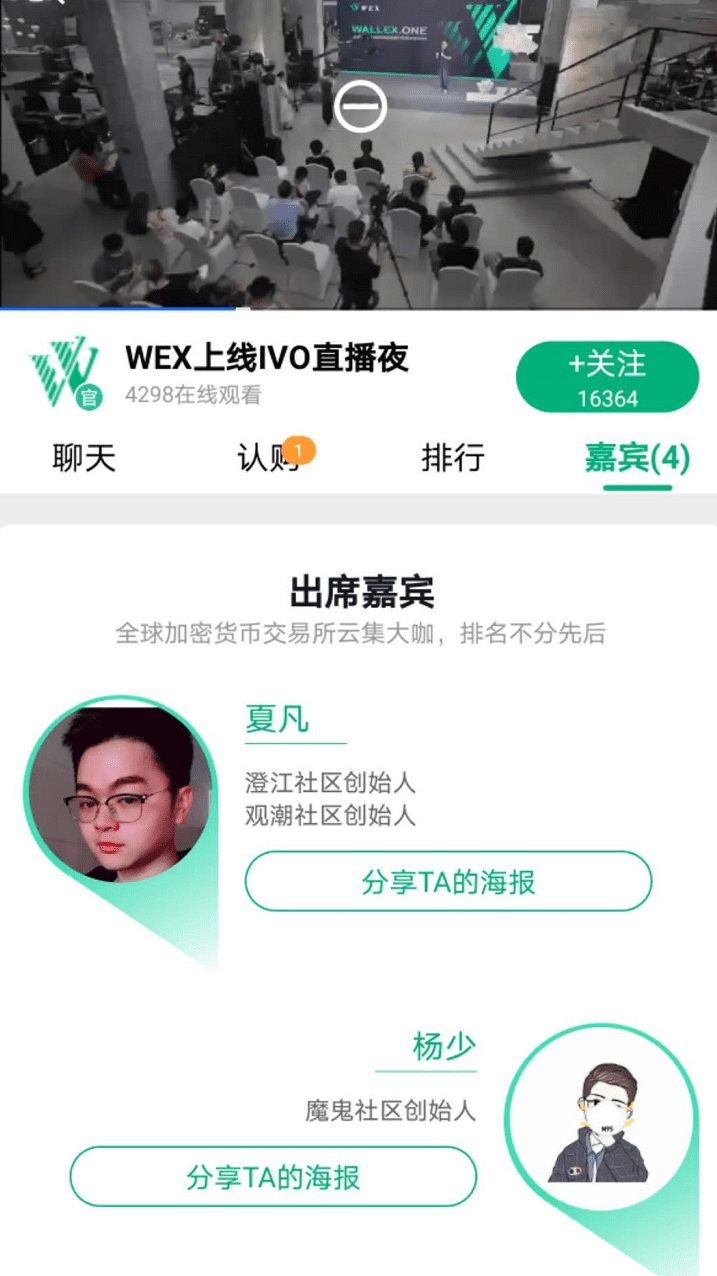Follow the WEX channel with +关注
The image size is (717, 1276).
[607, 377]
